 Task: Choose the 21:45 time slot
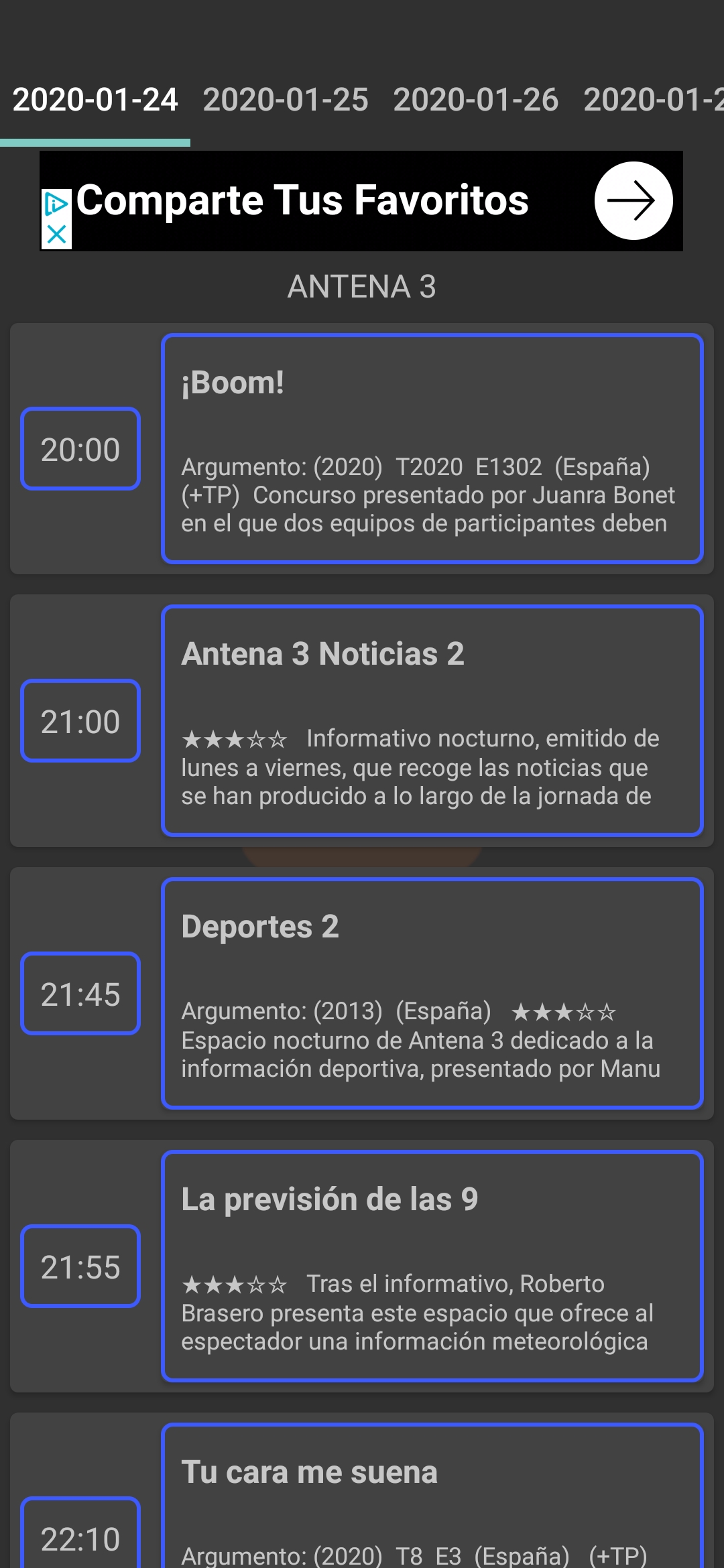(80, 994)
